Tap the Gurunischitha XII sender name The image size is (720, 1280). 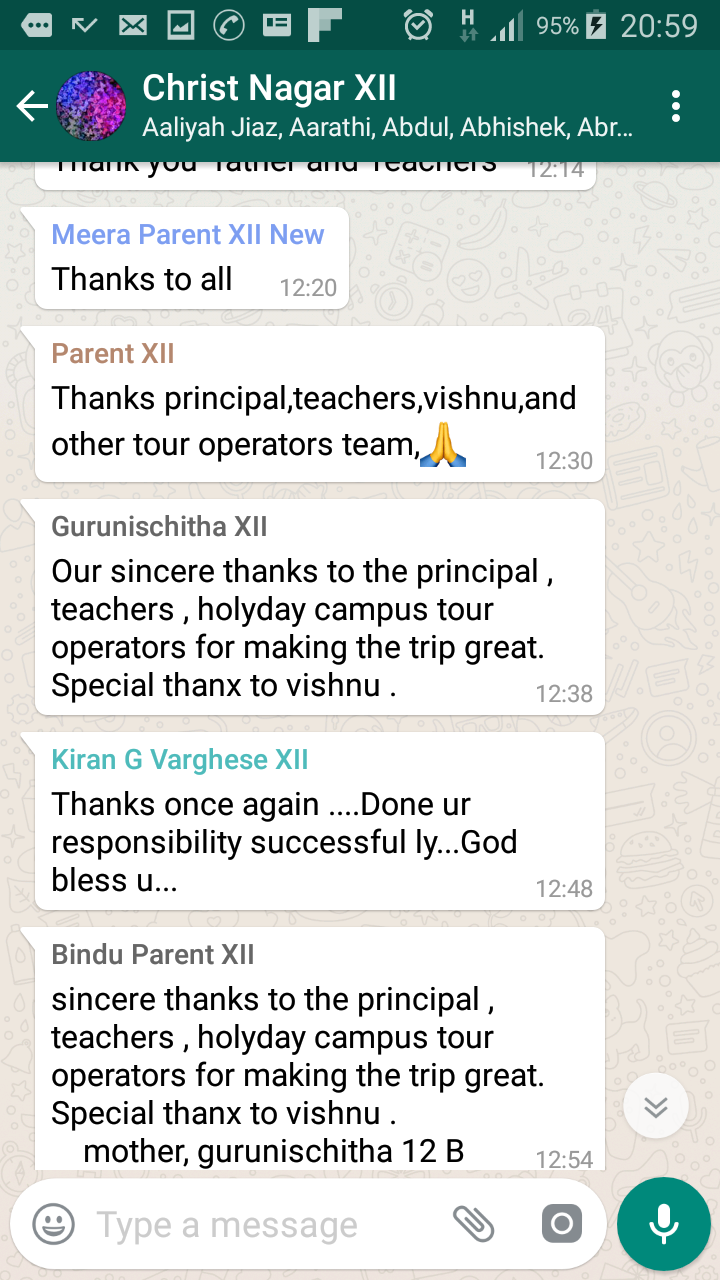coord(160,527)
